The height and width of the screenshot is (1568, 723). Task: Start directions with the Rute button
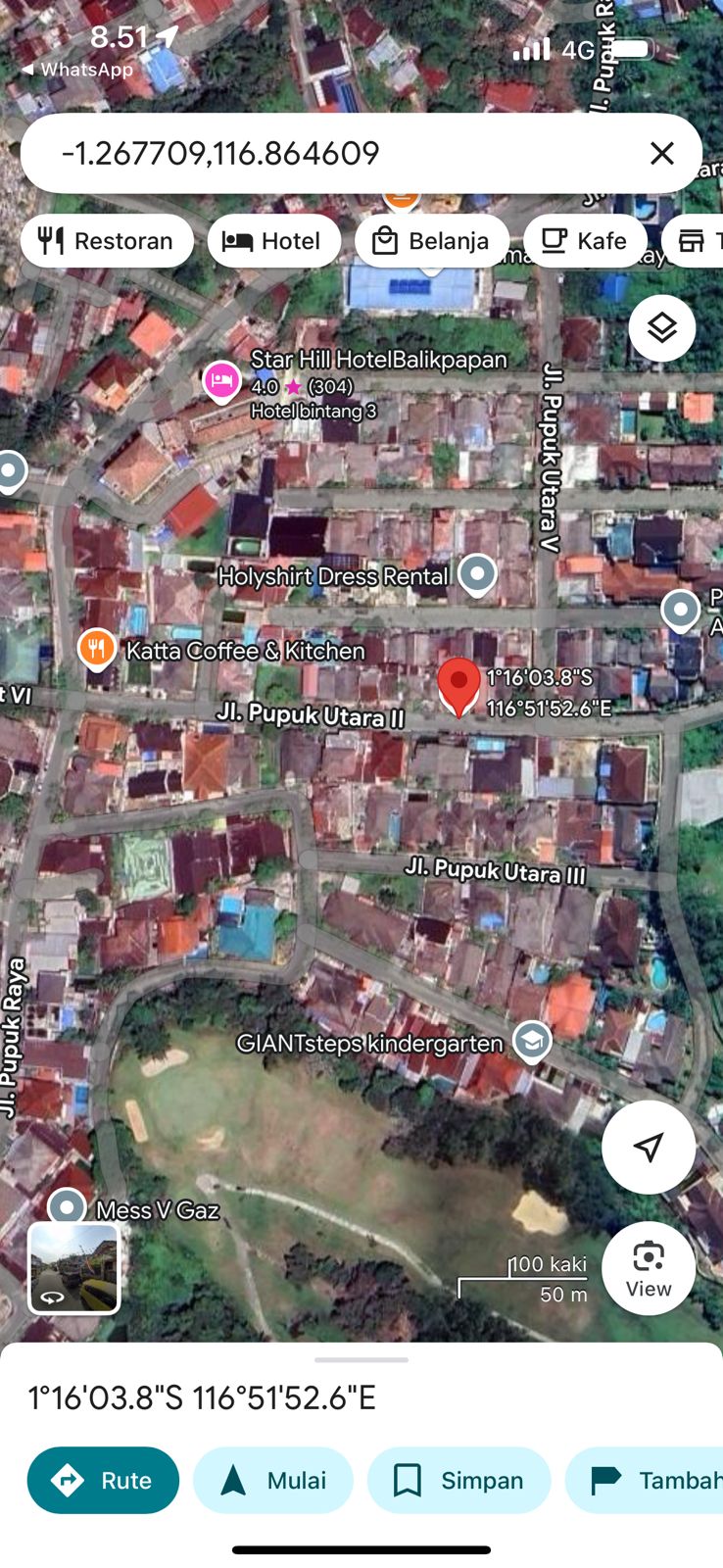[103, 1480]
